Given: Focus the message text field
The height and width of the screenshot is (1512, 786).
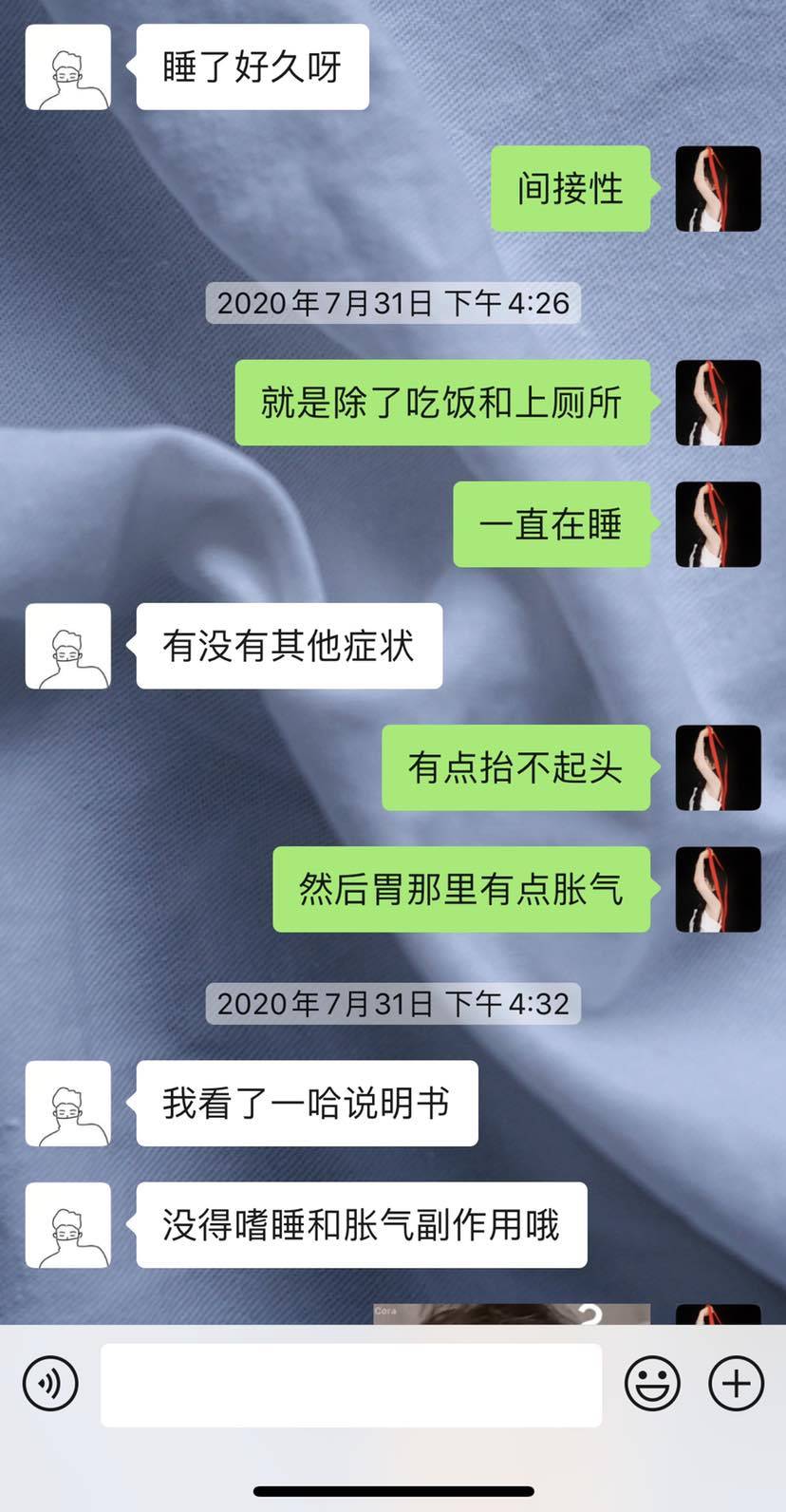Looking at the screenshot, I should coord(351,1384).
